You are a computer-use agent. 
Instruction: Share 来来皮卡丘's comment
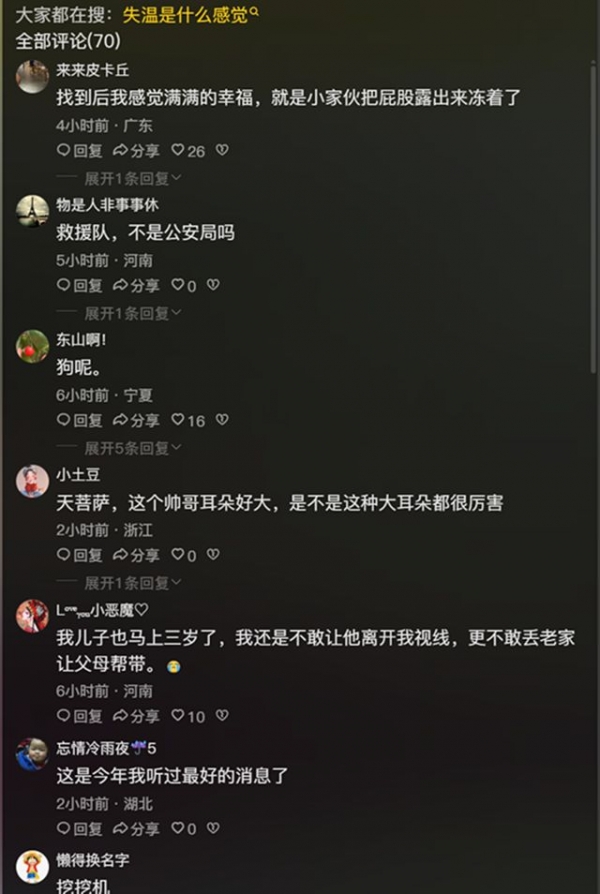click(137, 150)
